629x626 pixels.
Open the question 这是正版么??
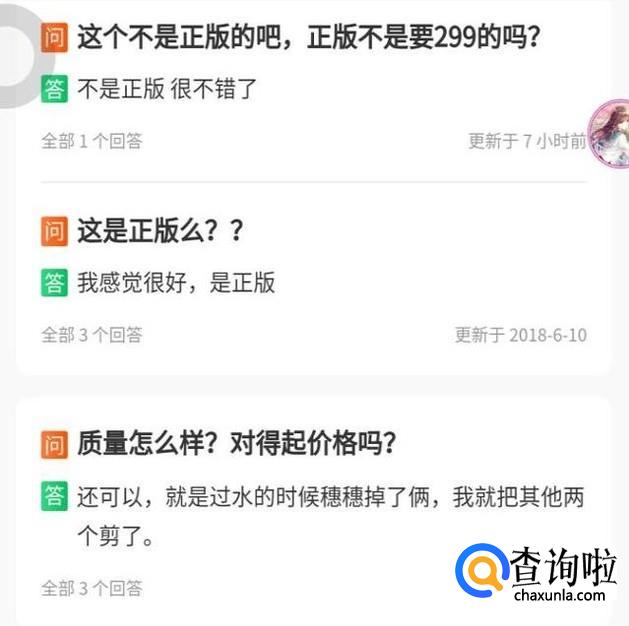click(x=161, y=231)
